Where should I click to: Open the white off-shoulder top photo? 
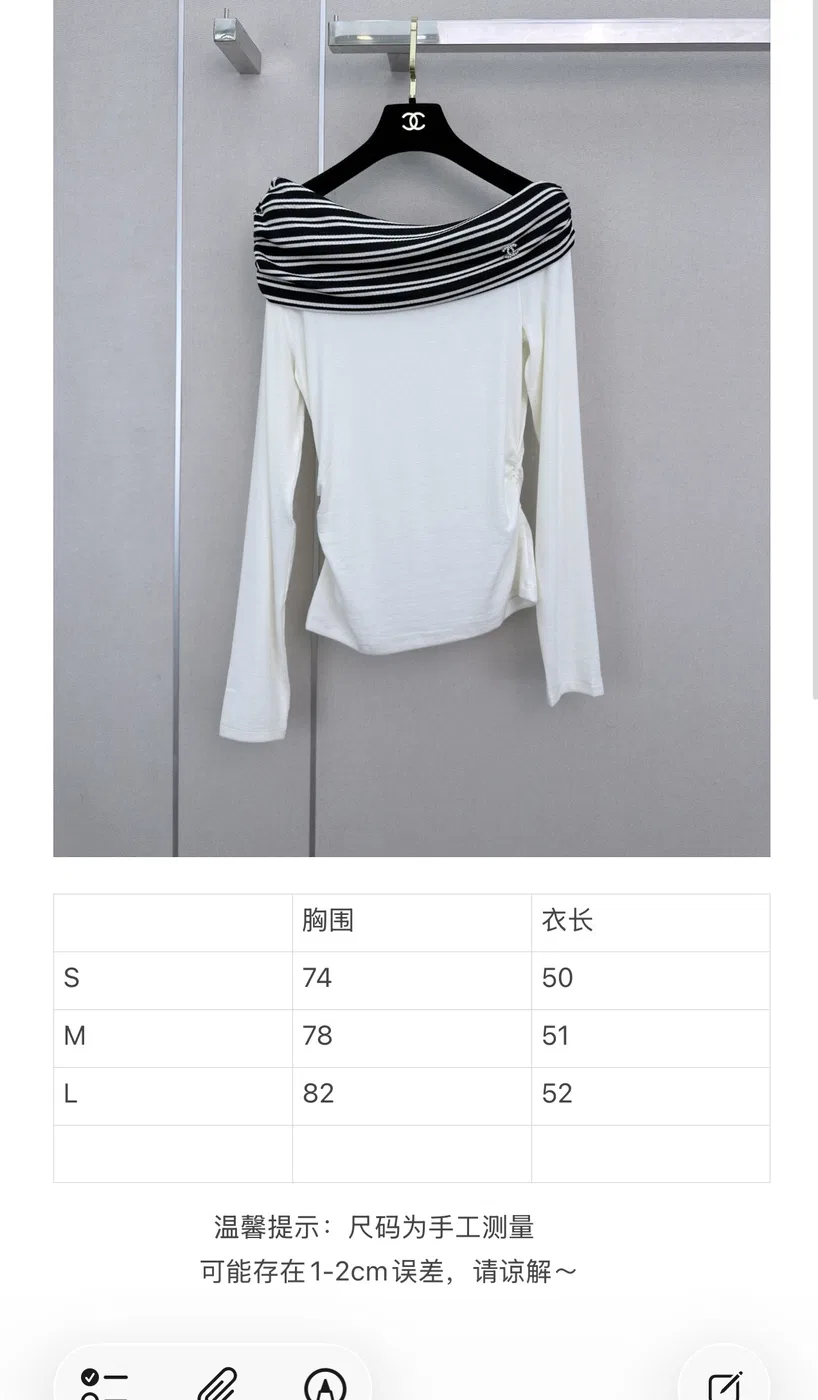[x=411, y=428]
